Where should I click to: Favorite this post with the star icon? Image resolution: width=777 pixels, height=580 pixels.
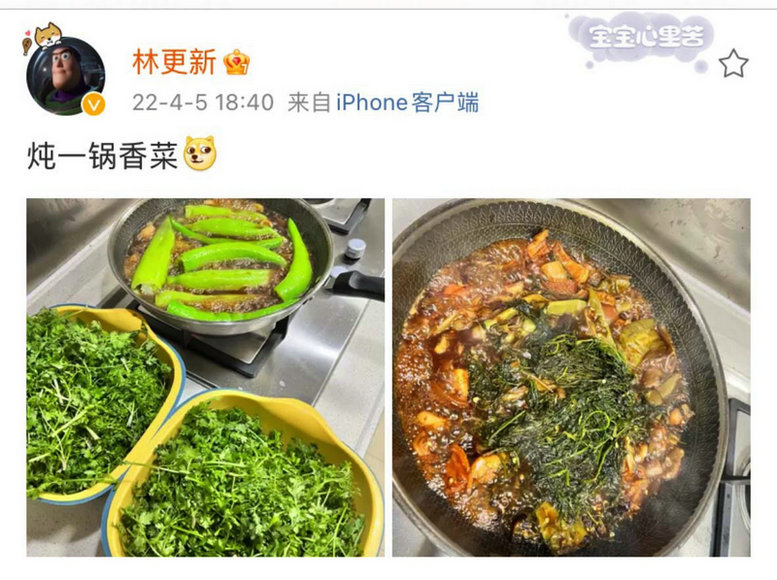(733, 64)
